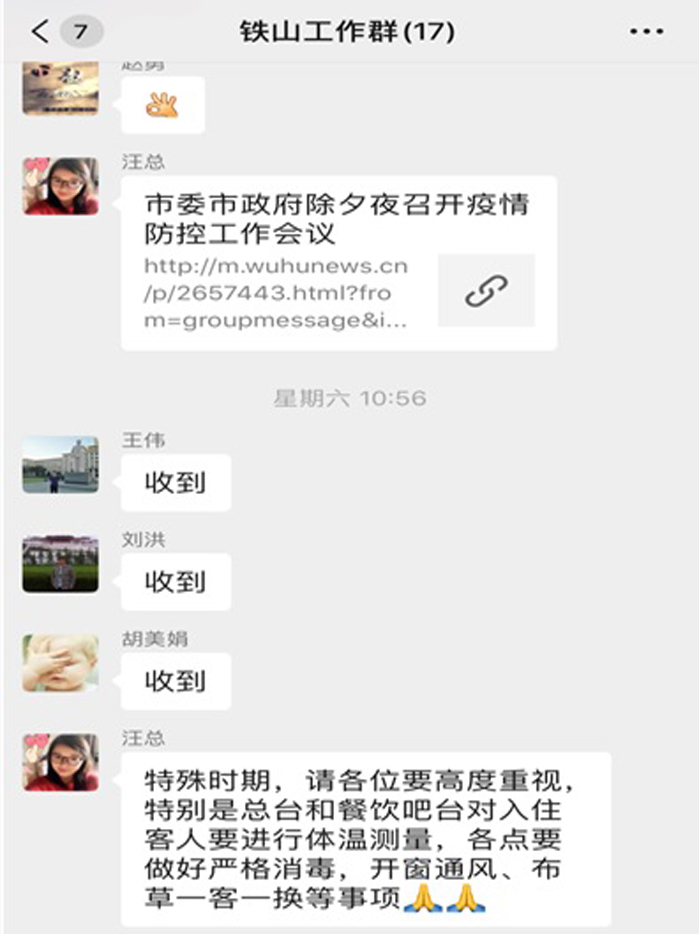This screenshot has width=699, height=934.
Task: View 王伟's profile avatar
Action: pyautogui.click(x=60, y=464)
